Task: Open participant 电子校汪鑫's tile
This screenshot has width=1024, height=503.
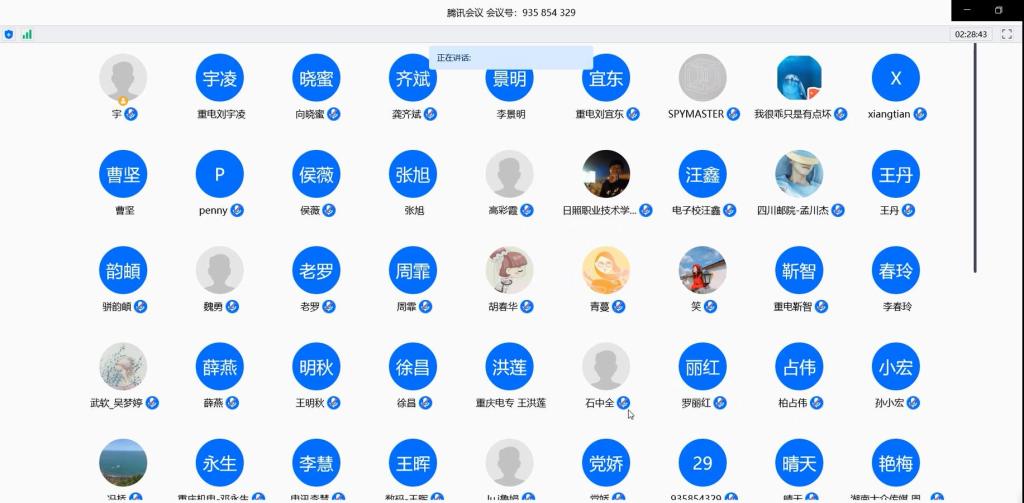Action: [703, 174]
